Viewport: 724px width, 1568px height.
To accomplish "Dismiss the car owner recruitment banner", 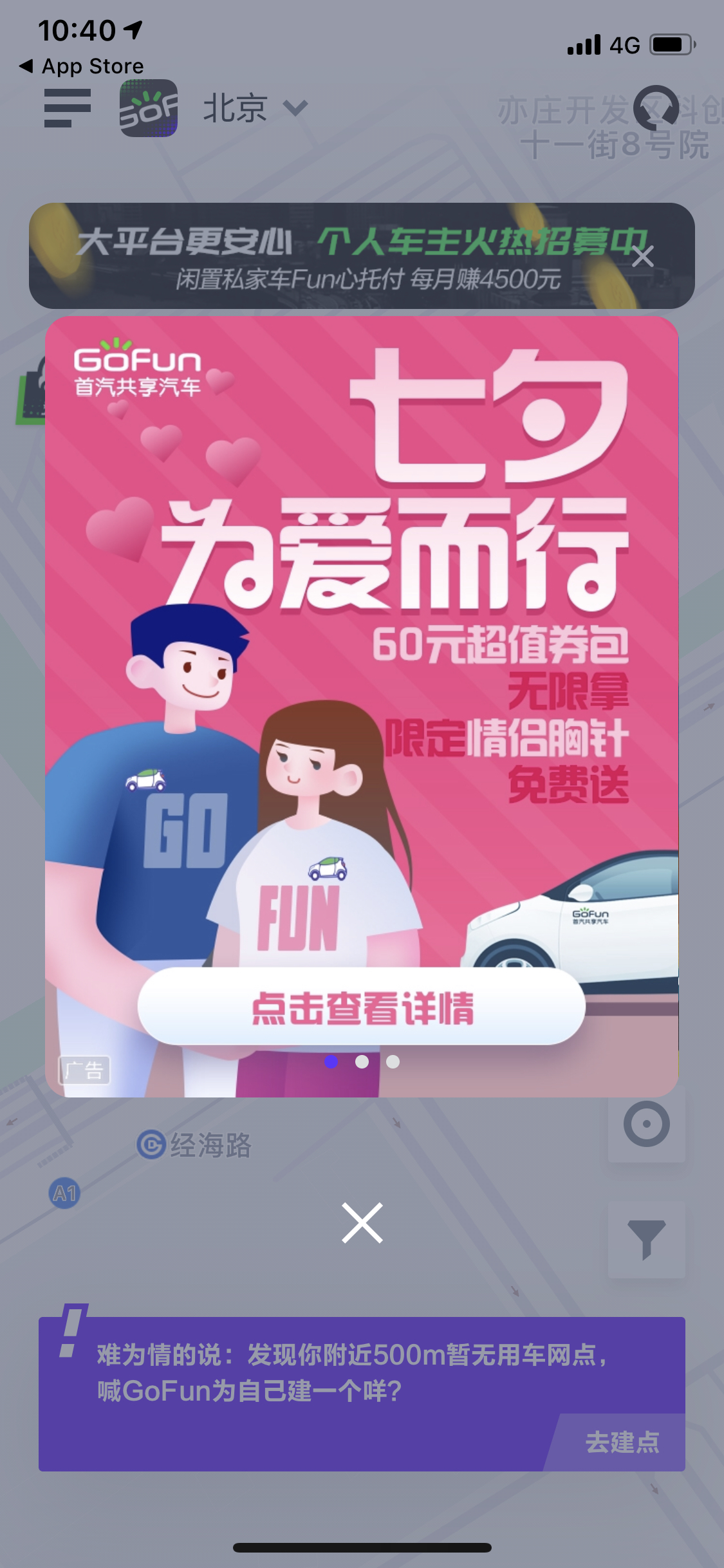I will click(x=642, y=256).
